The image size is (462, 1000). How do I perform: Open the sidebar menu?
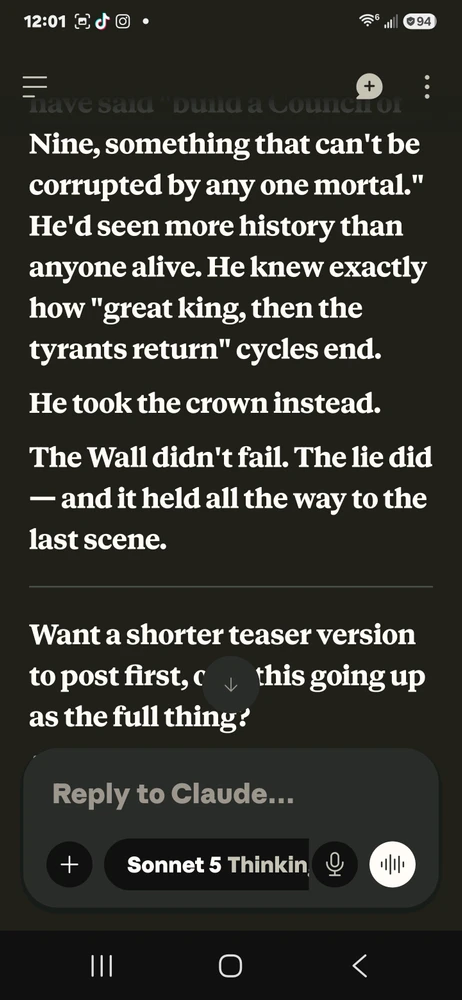[35, 86]
